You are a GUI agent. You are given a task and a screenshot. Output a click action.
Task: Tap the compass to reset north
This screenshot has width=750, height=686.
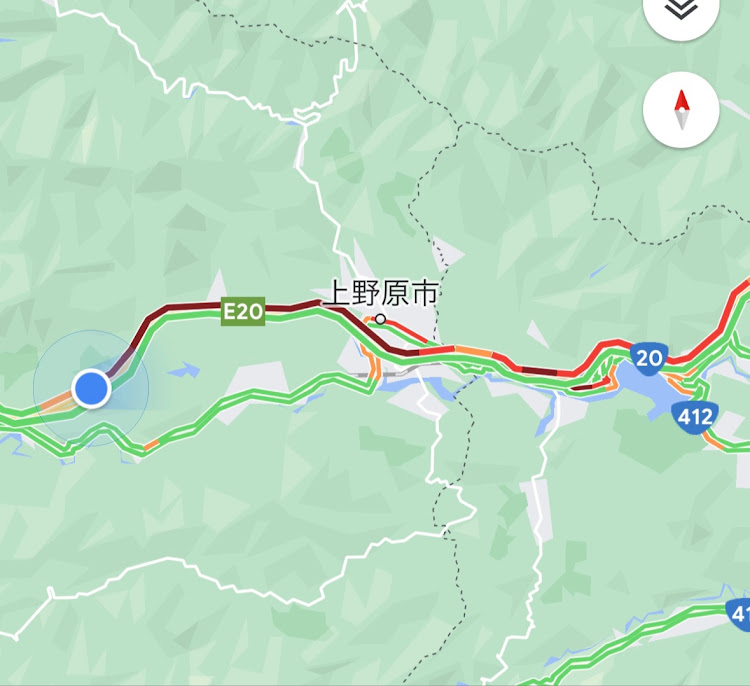click(x=681, y=109)
